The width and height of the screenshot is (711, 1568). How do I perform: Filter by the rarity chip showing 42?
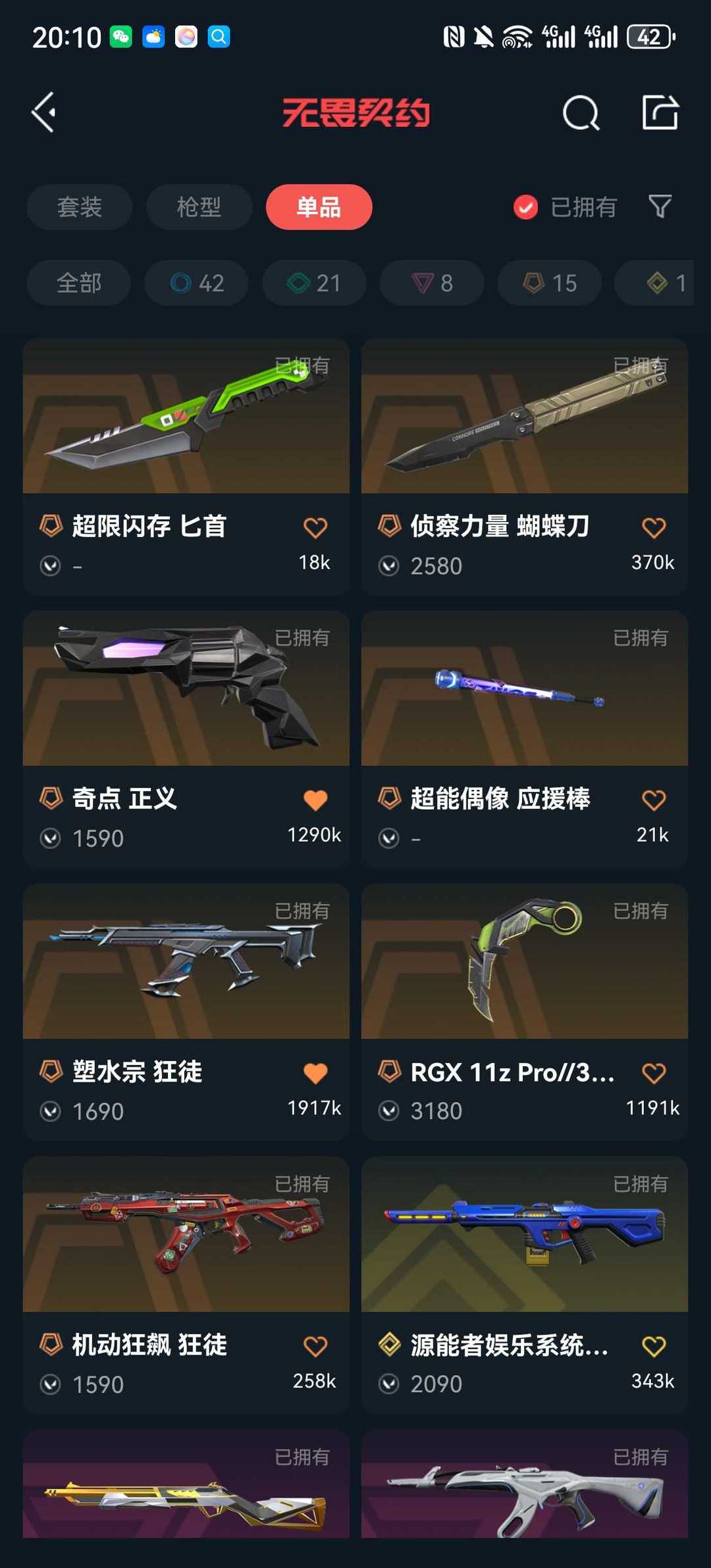click(196, 283)
